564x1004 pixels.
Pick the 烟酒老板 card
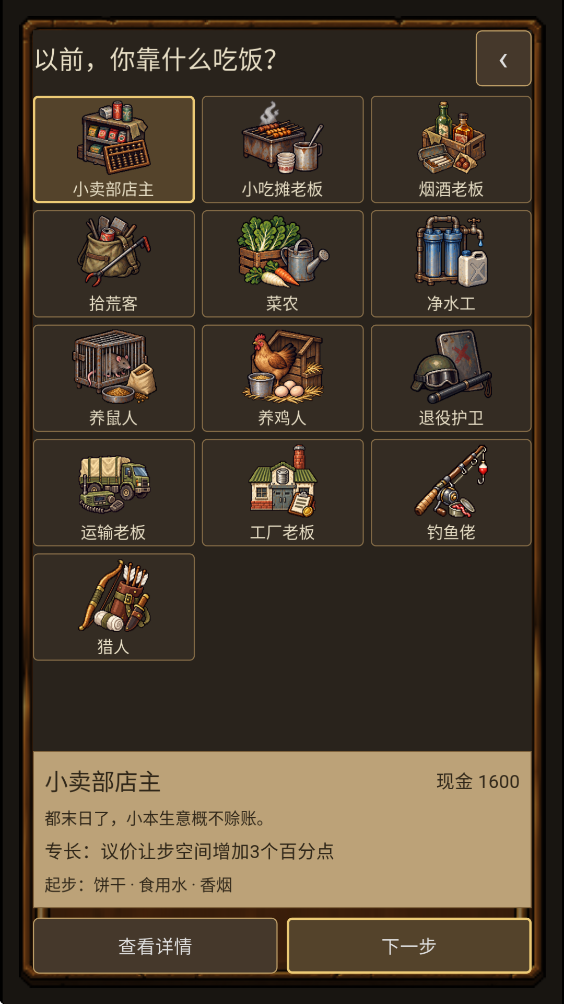tap(451, 149)
